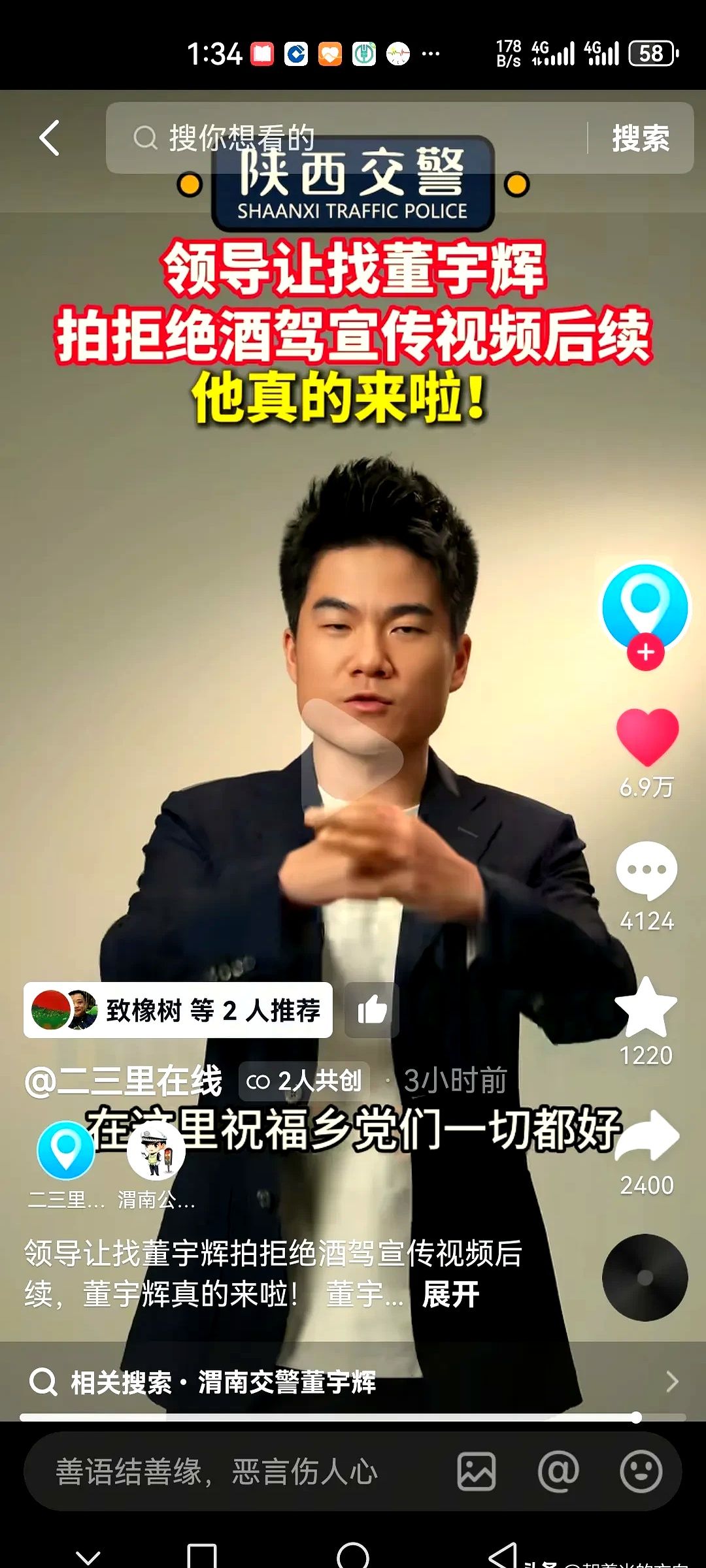Screen dimensions: 706x1568
Task: Go back using the top-left arrow
Action: tap(50, 138)
